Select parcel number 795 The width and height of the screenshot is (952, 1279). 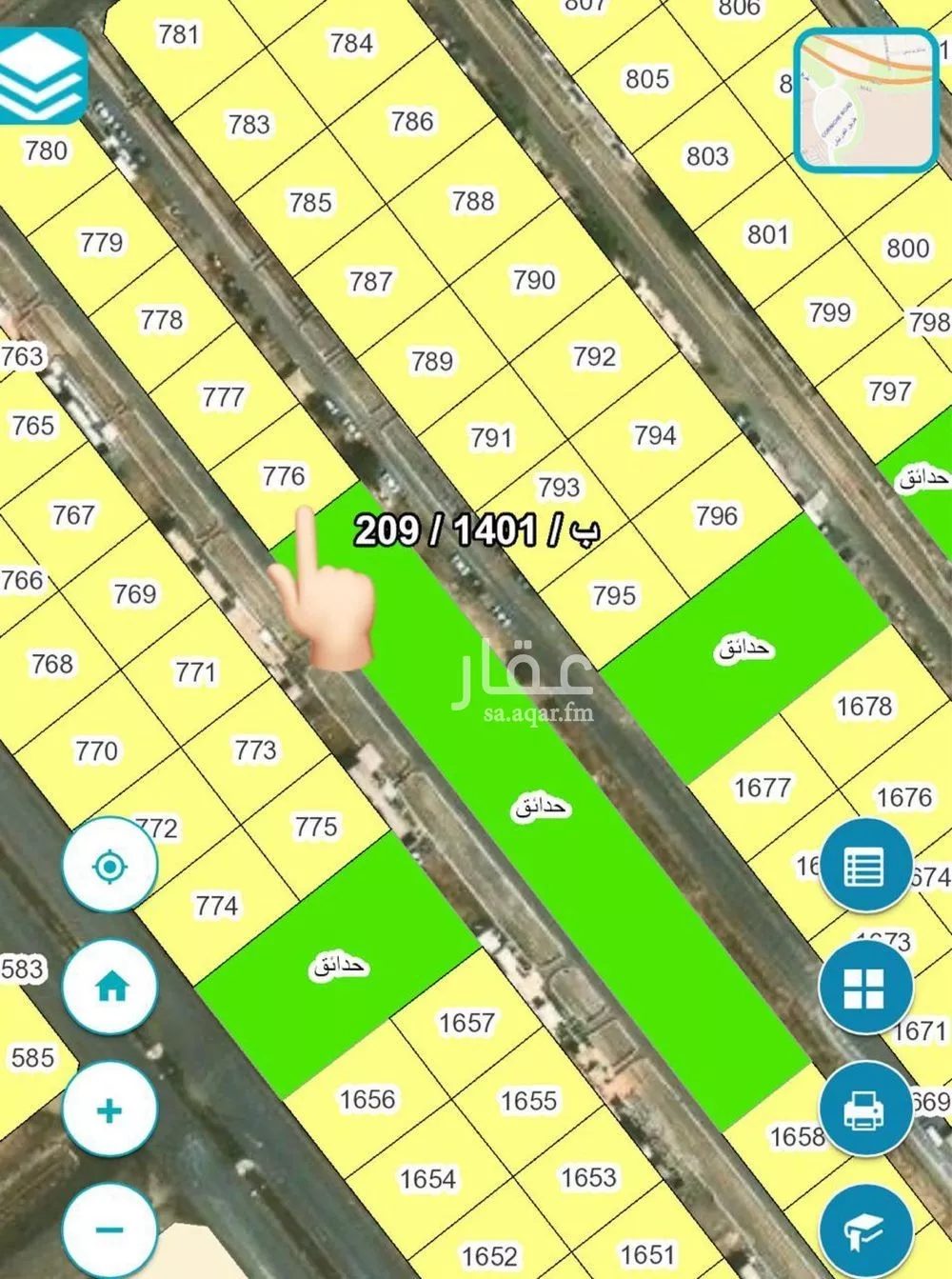(x=615, y=592)
